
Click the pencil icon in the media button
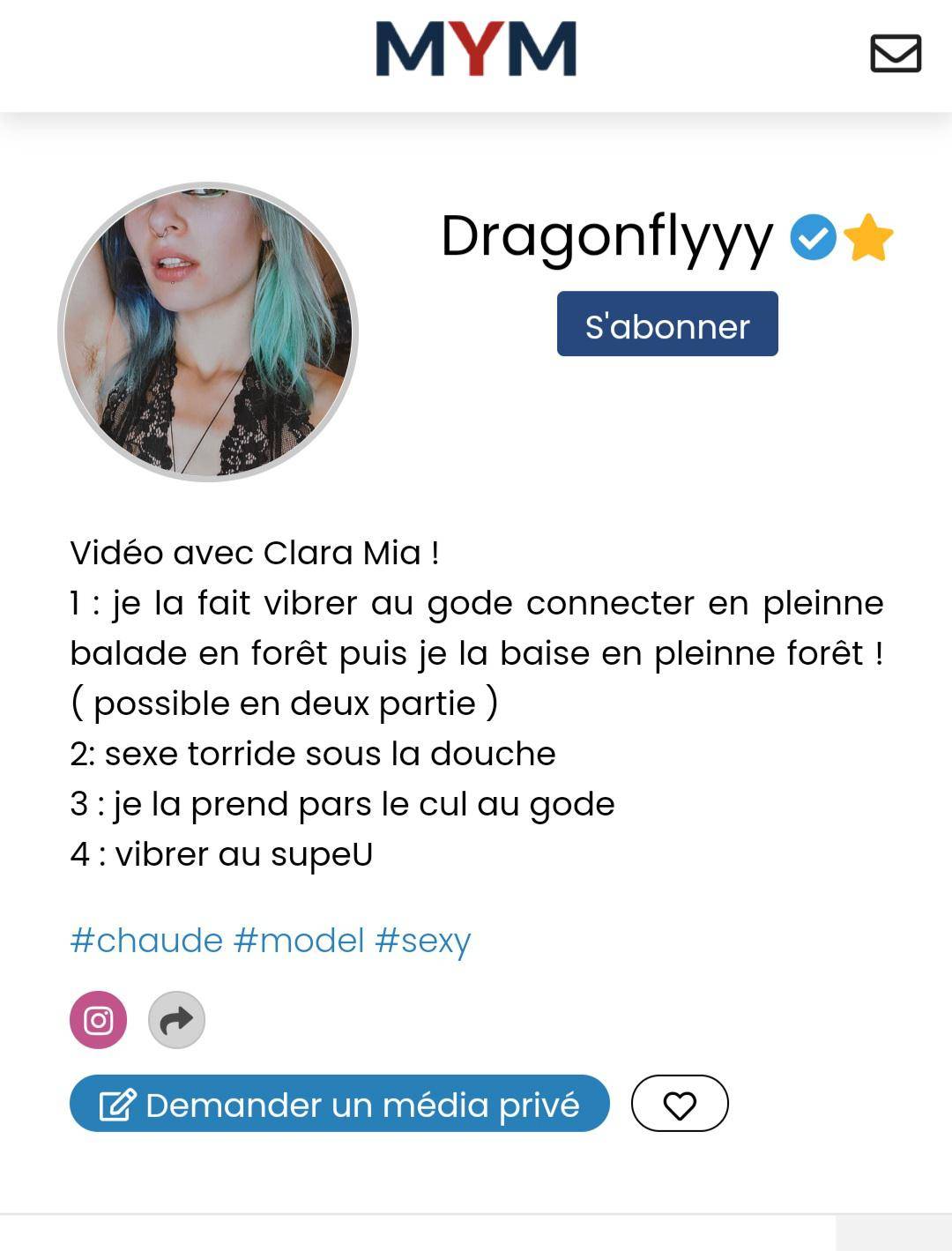click(117, 1104)
